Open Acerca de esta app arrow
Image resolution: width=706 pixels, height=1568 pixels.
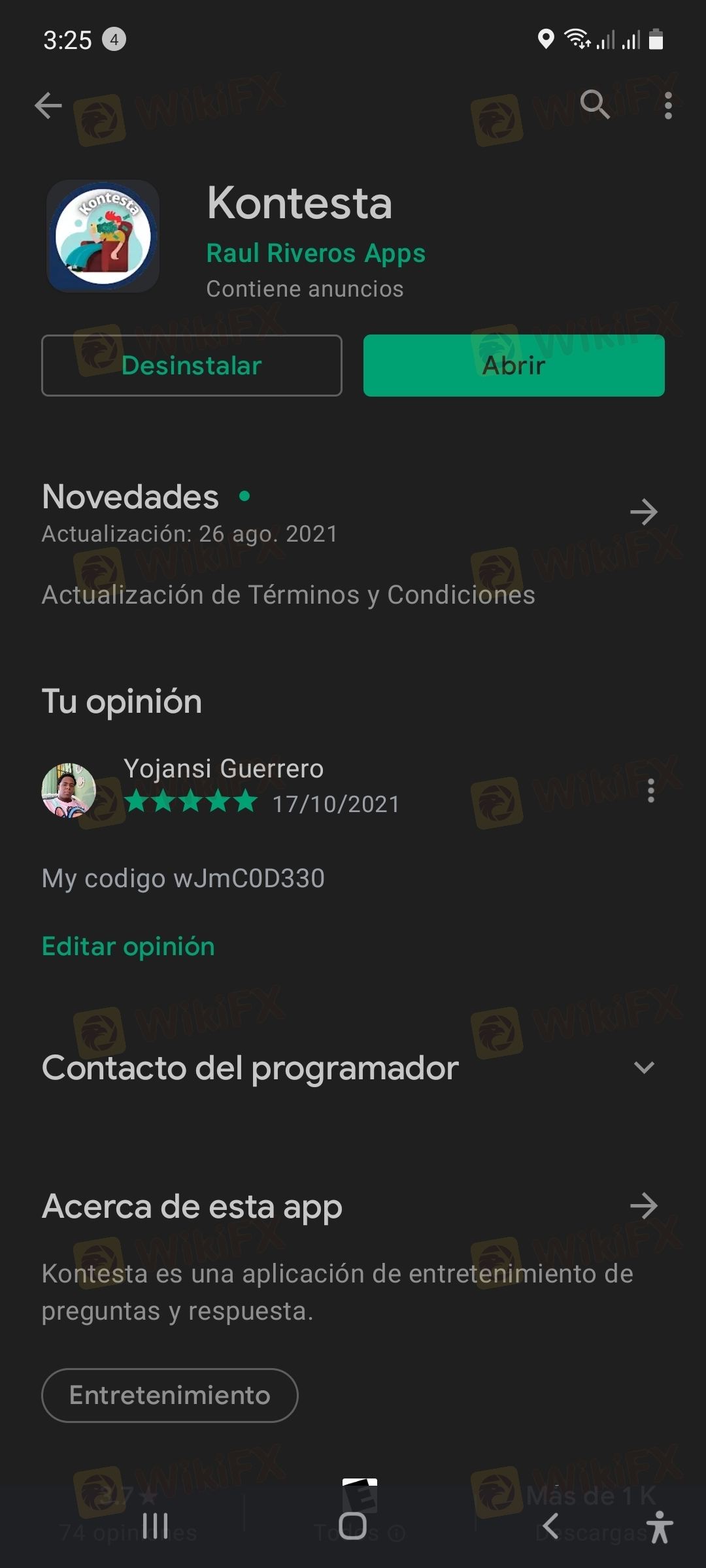(643, 1206)
